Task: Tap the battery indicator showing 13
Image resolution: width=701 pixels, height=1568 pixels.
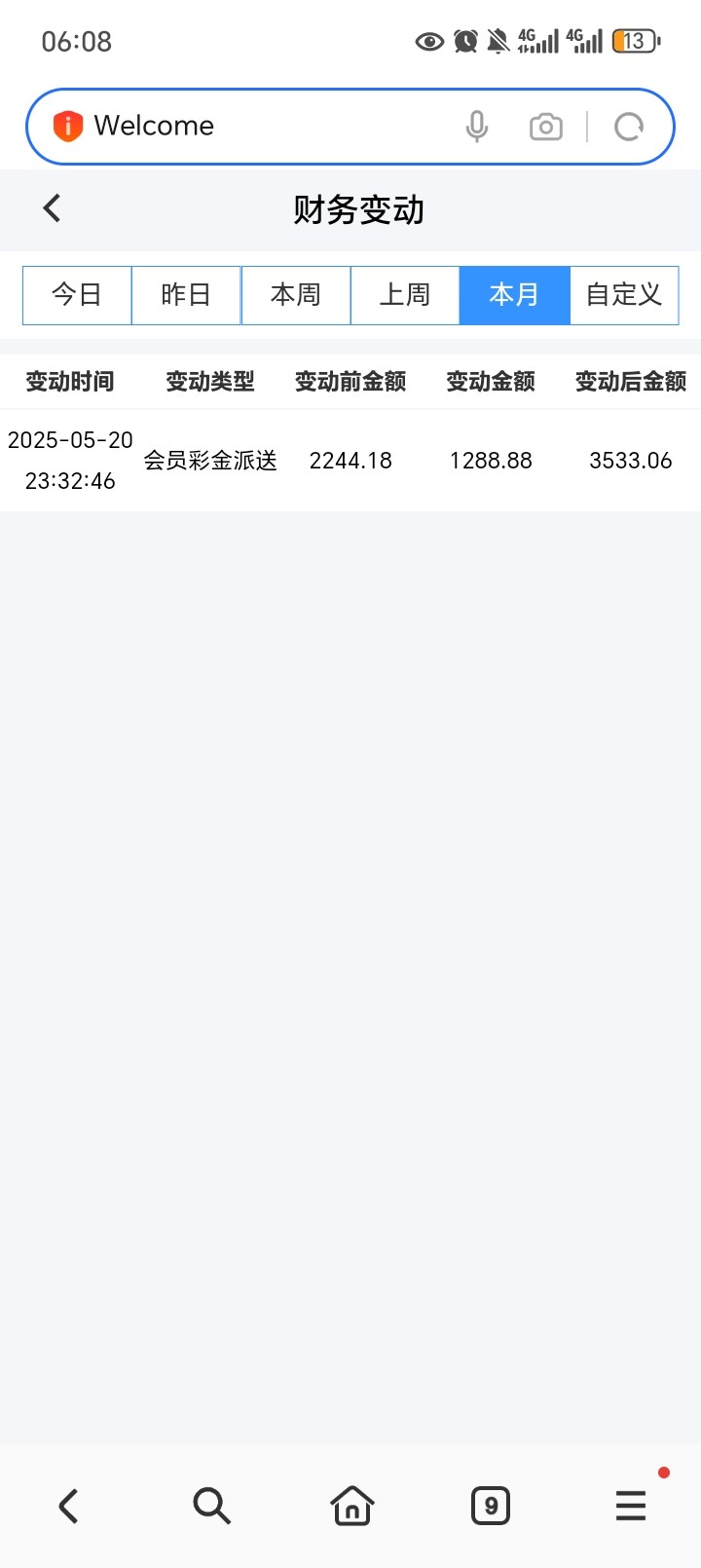Action: coord(635,41)
